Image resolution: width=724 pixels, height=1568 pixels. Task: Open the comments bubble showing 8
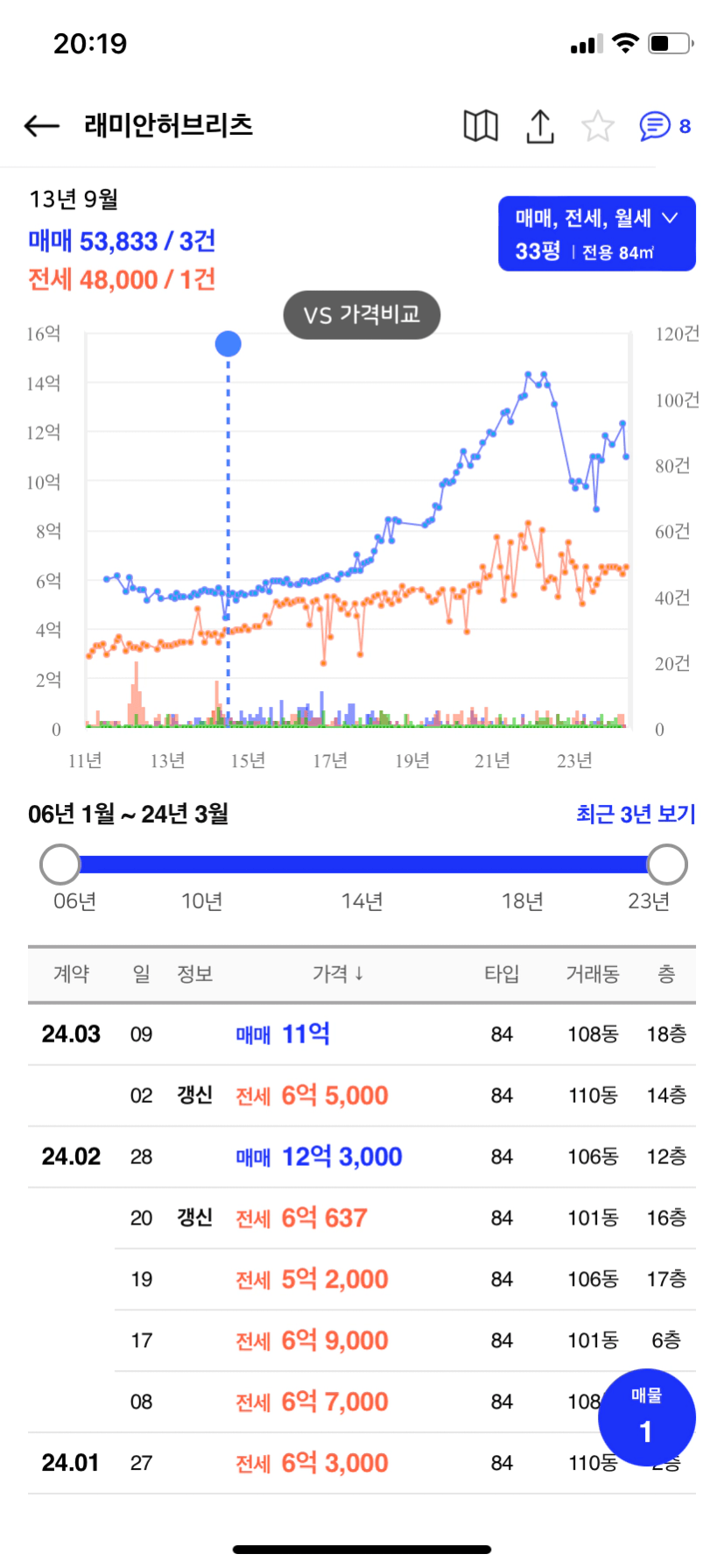[x=665, y=126]
